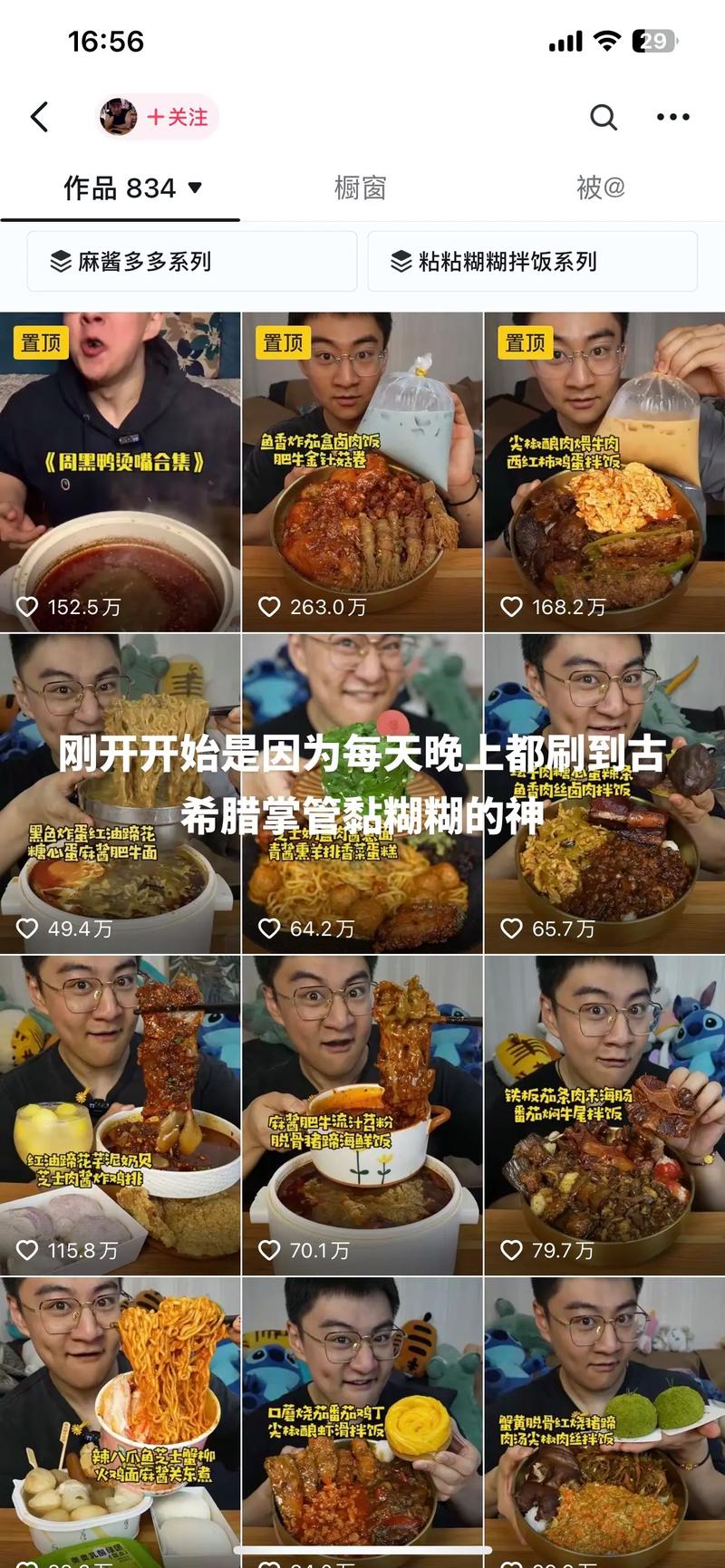Open the search icon
725x1568 pixels.
coord(601,118)
